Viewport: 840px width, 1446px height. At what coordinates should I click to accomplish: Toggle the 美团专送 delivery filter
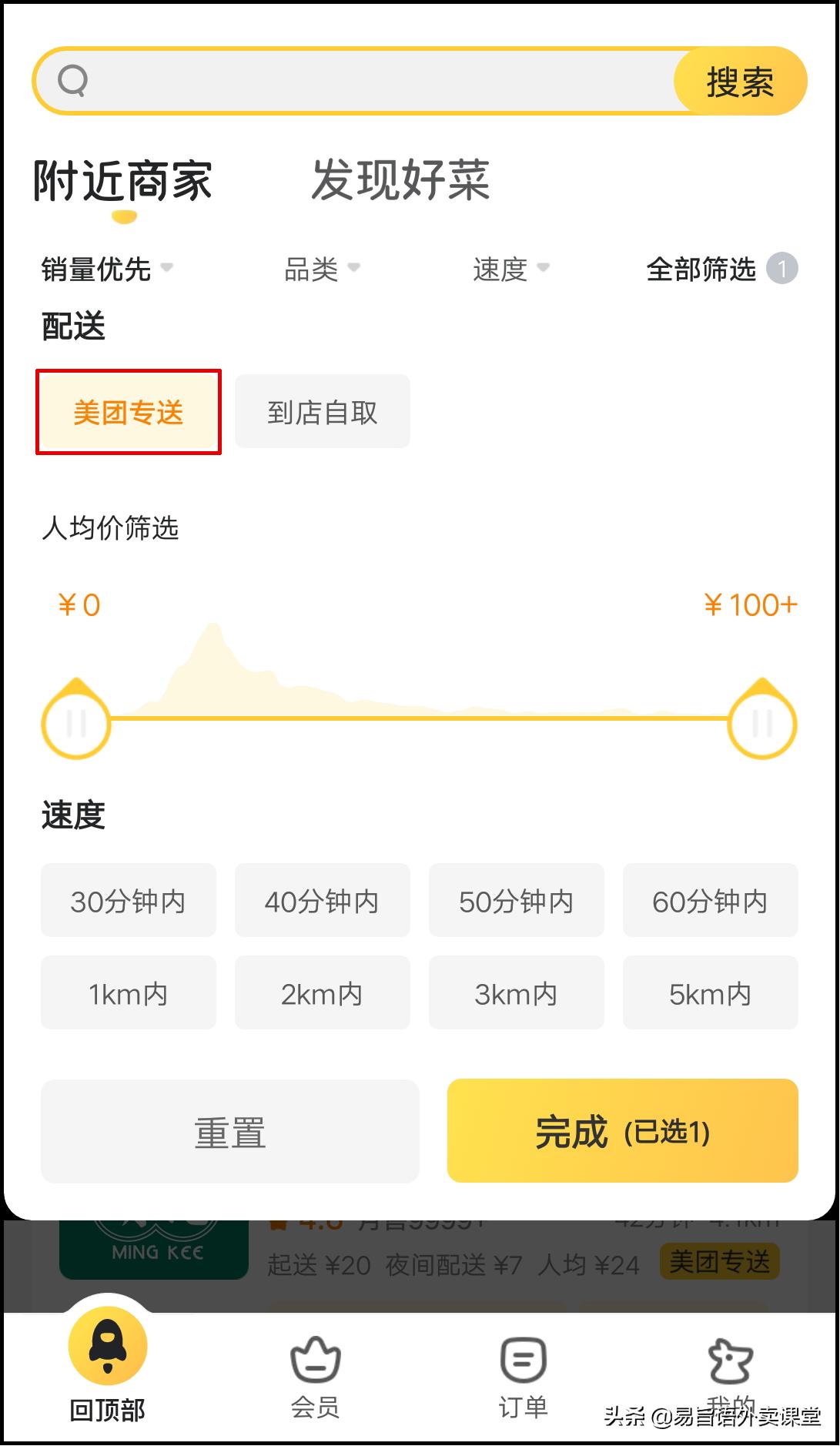pyautogui.click(x=129, y=412)
